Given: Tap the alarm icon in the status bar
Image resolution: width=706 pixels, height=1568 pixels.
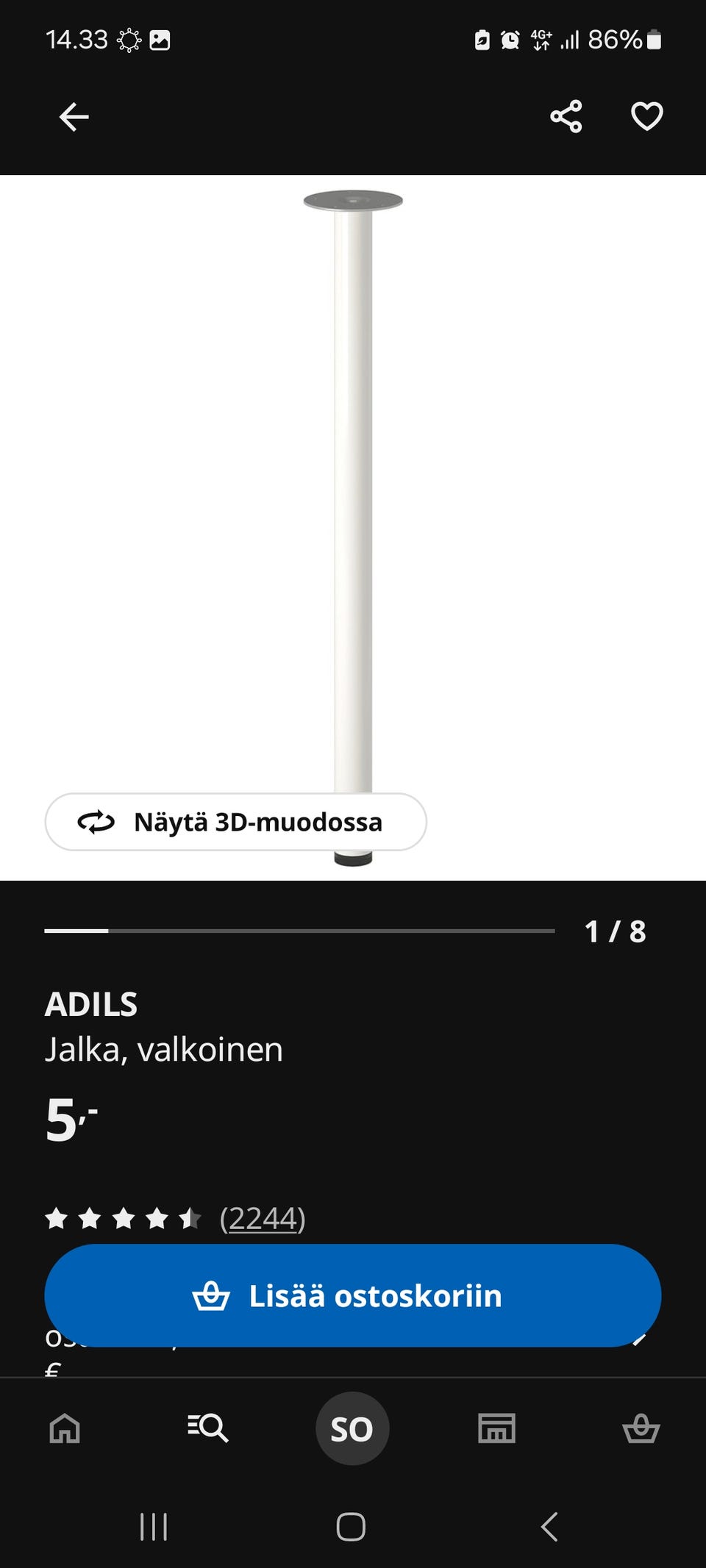Looking at the screenshot, I should 507,40.
